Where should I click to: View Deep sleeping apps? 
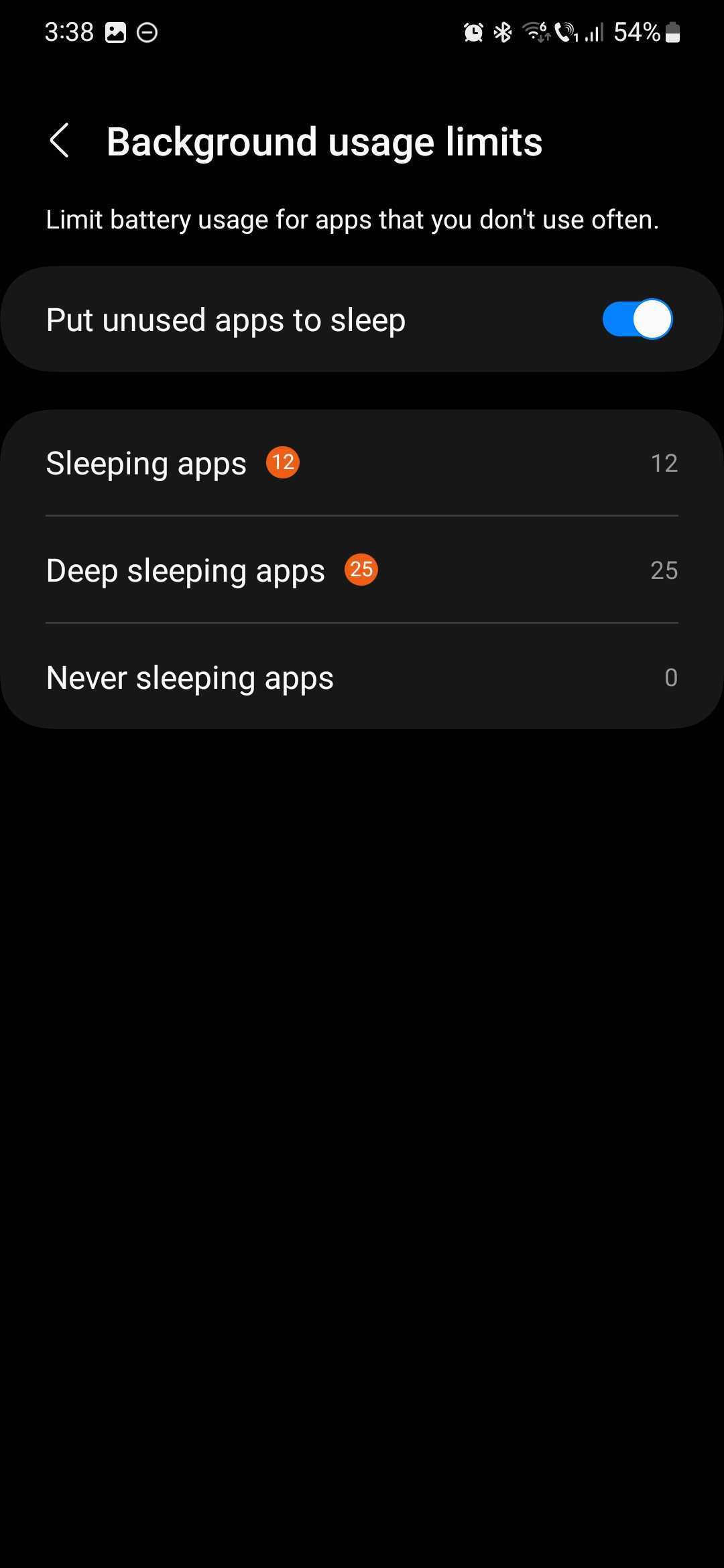tap(362, 570)
